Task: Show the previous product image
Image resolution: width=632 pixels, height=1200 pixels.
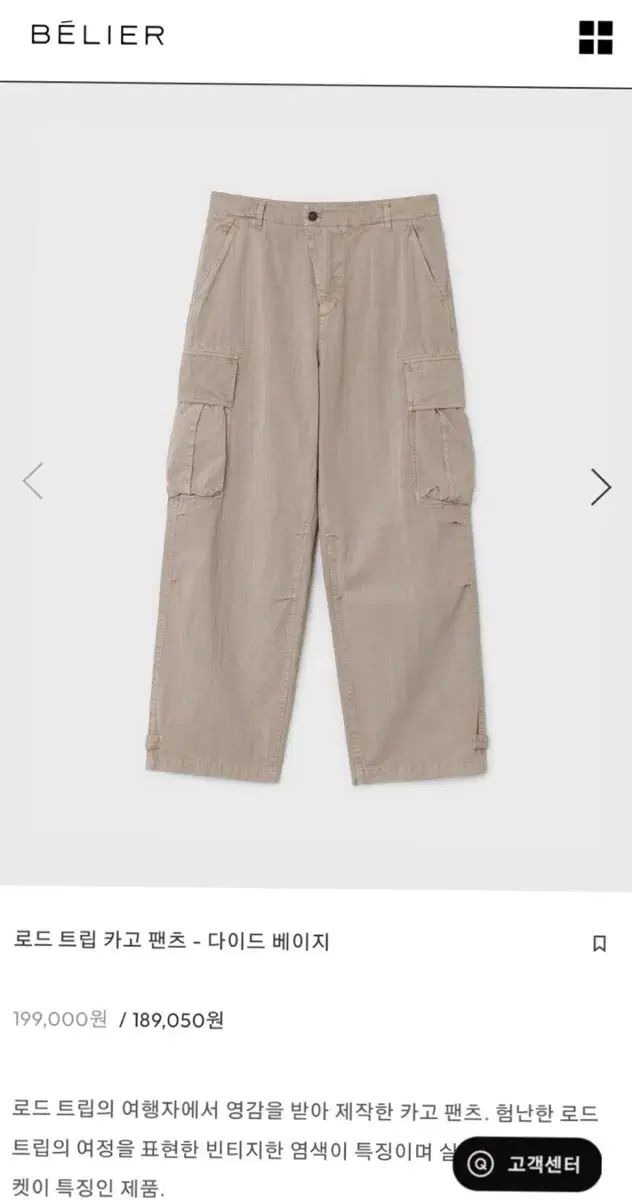Action: (x=33, y=481)
